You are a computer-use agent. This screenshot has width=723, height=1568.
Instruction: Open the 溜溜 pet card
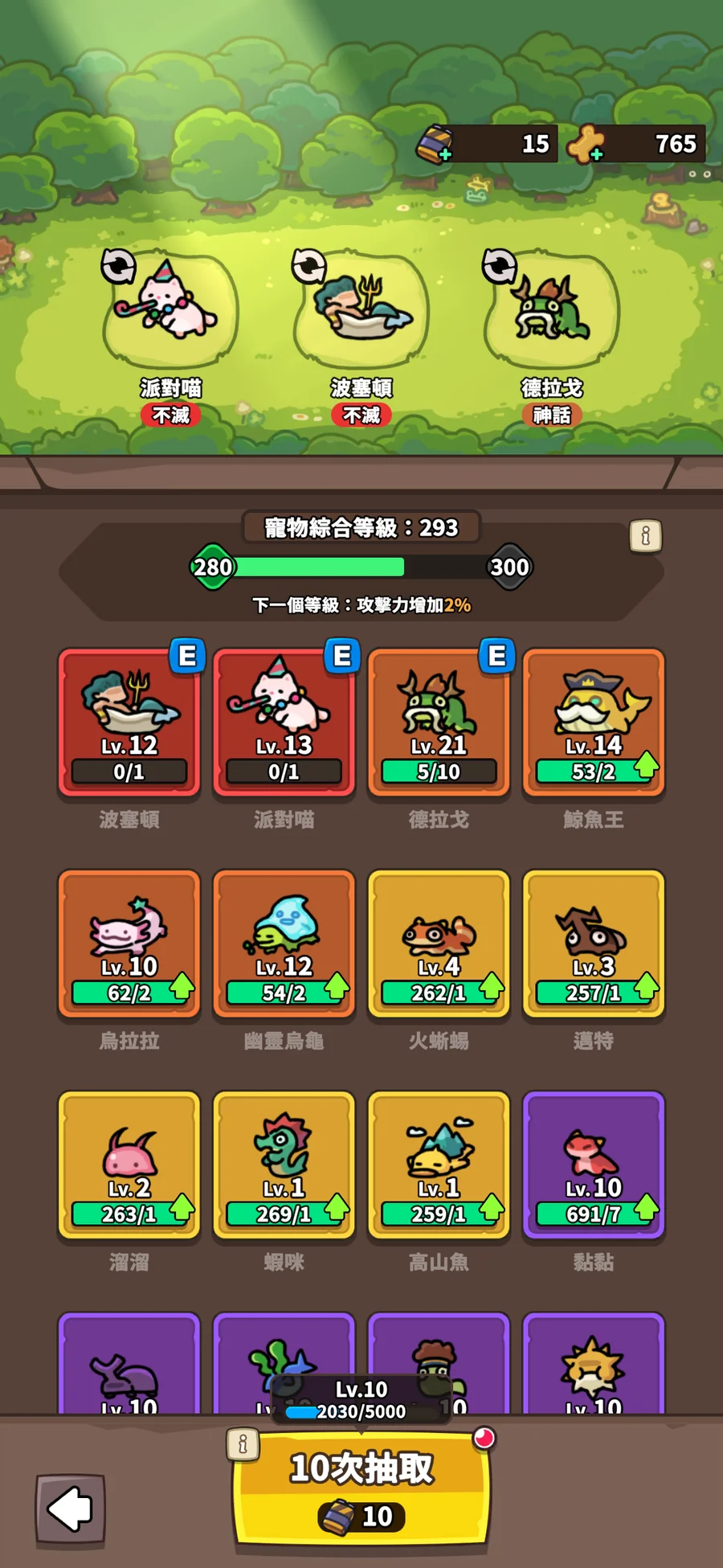click(x=129, y=1165)
